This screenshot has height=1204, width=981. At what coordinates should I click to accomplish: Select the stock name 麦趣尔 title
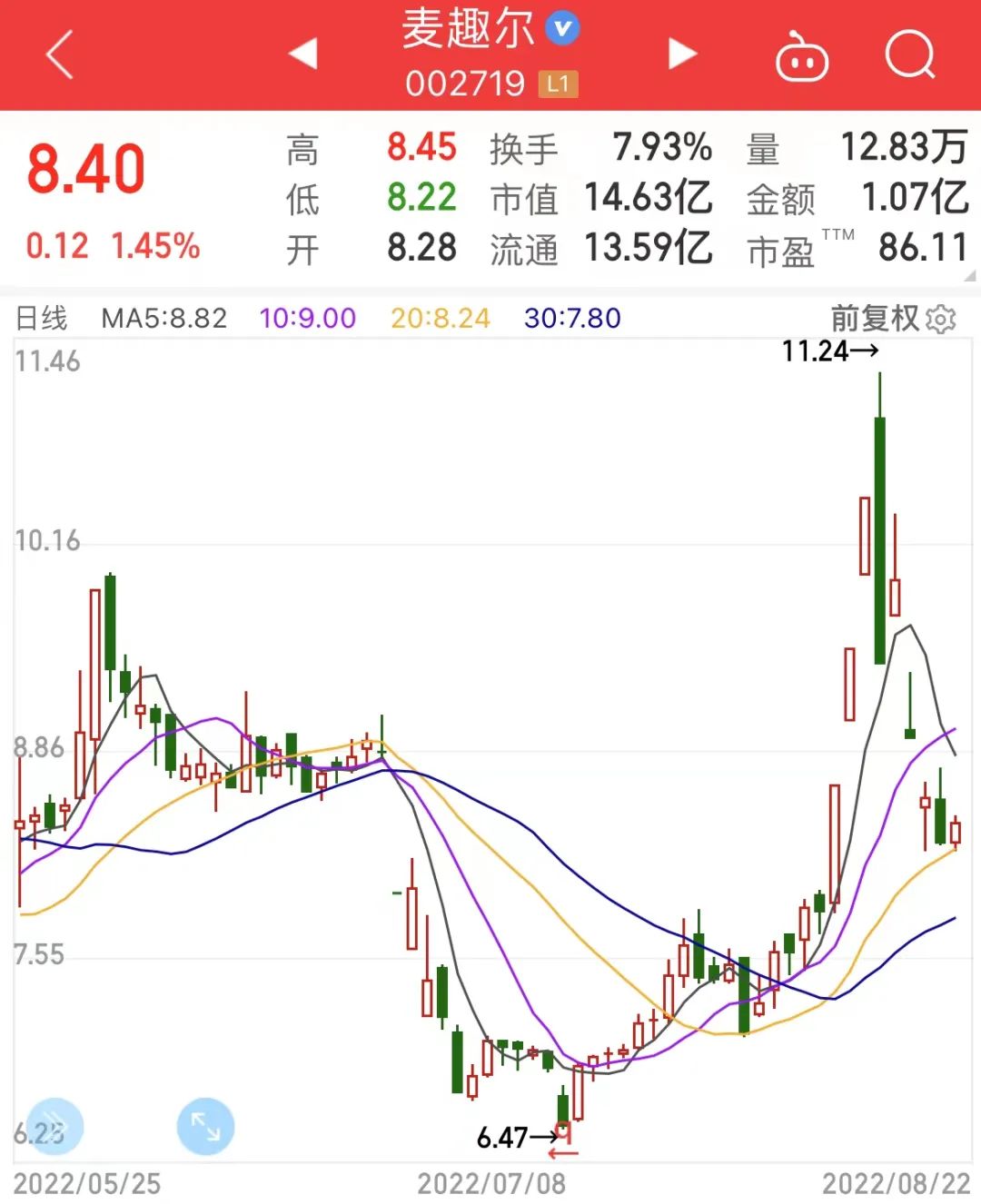tap(466, 28)
